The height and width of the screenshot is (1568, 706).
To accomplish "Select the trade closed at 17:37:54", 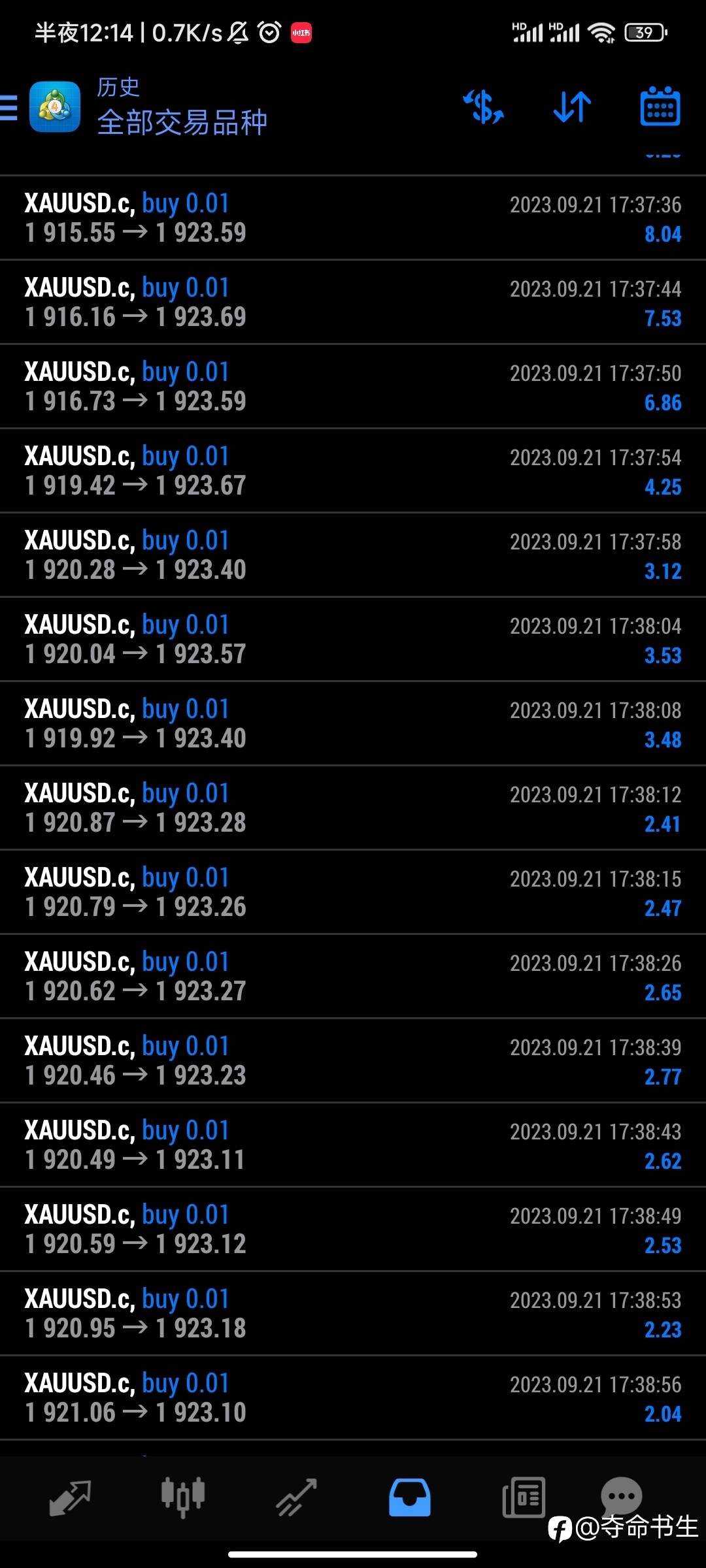I will 353,471.
